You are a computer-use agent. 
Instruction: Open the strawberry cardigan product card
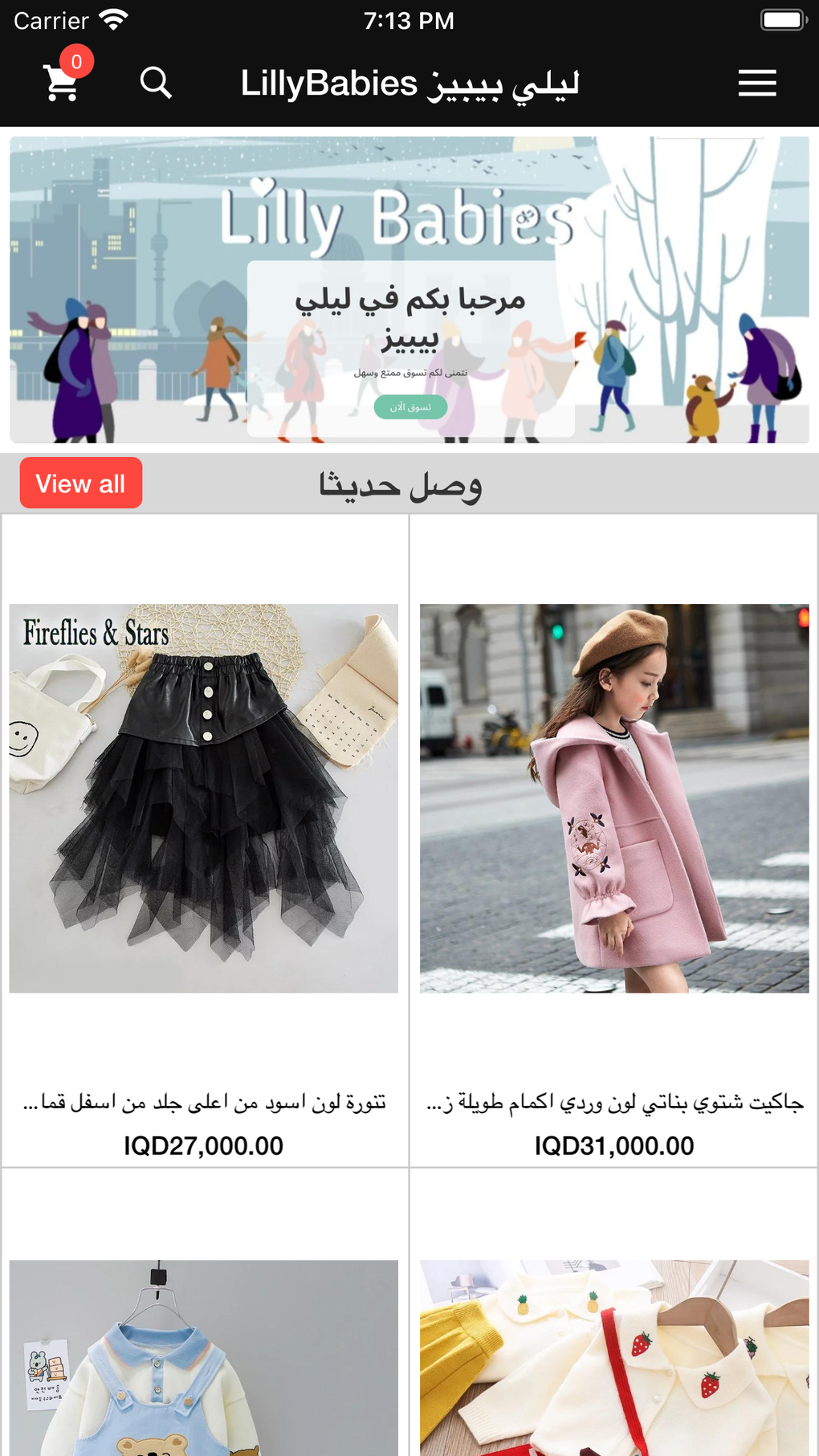pos(614,1313)
